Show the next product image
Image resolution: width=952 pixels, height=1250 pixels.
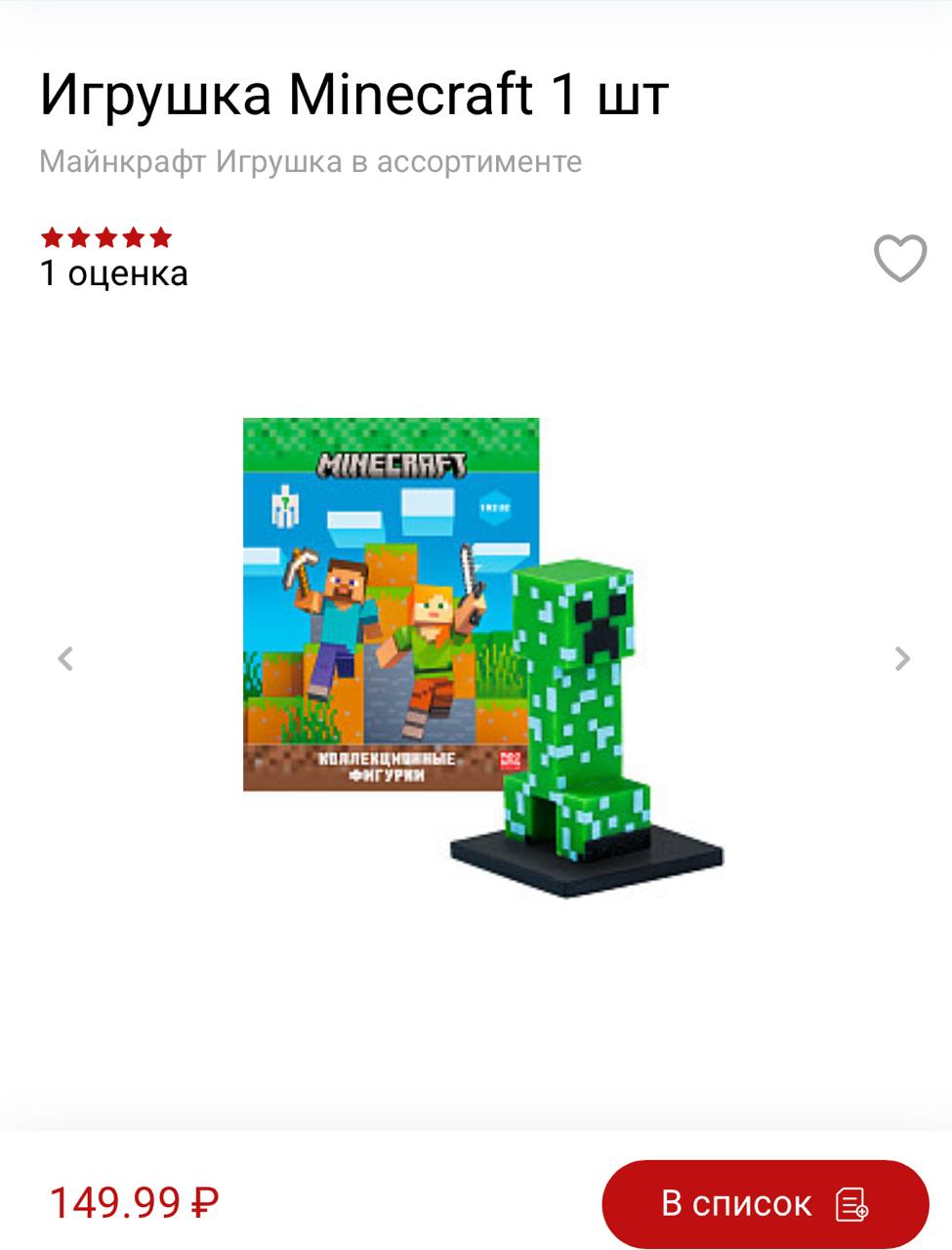(902, 659)
